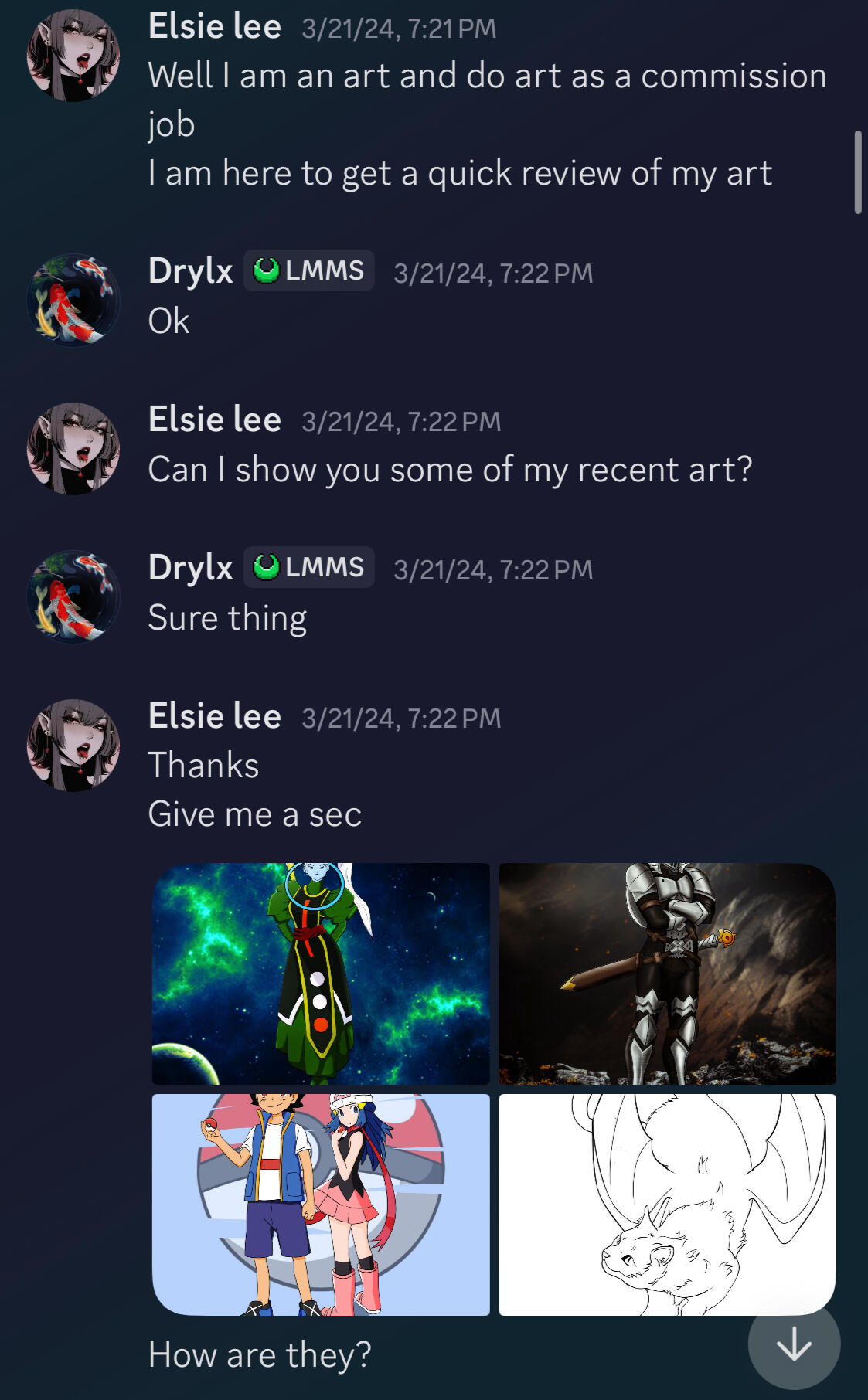This screenshot has height=1400, width=868.
Task: Open the armored knight artwork image
Action: [x=668, y=974]
